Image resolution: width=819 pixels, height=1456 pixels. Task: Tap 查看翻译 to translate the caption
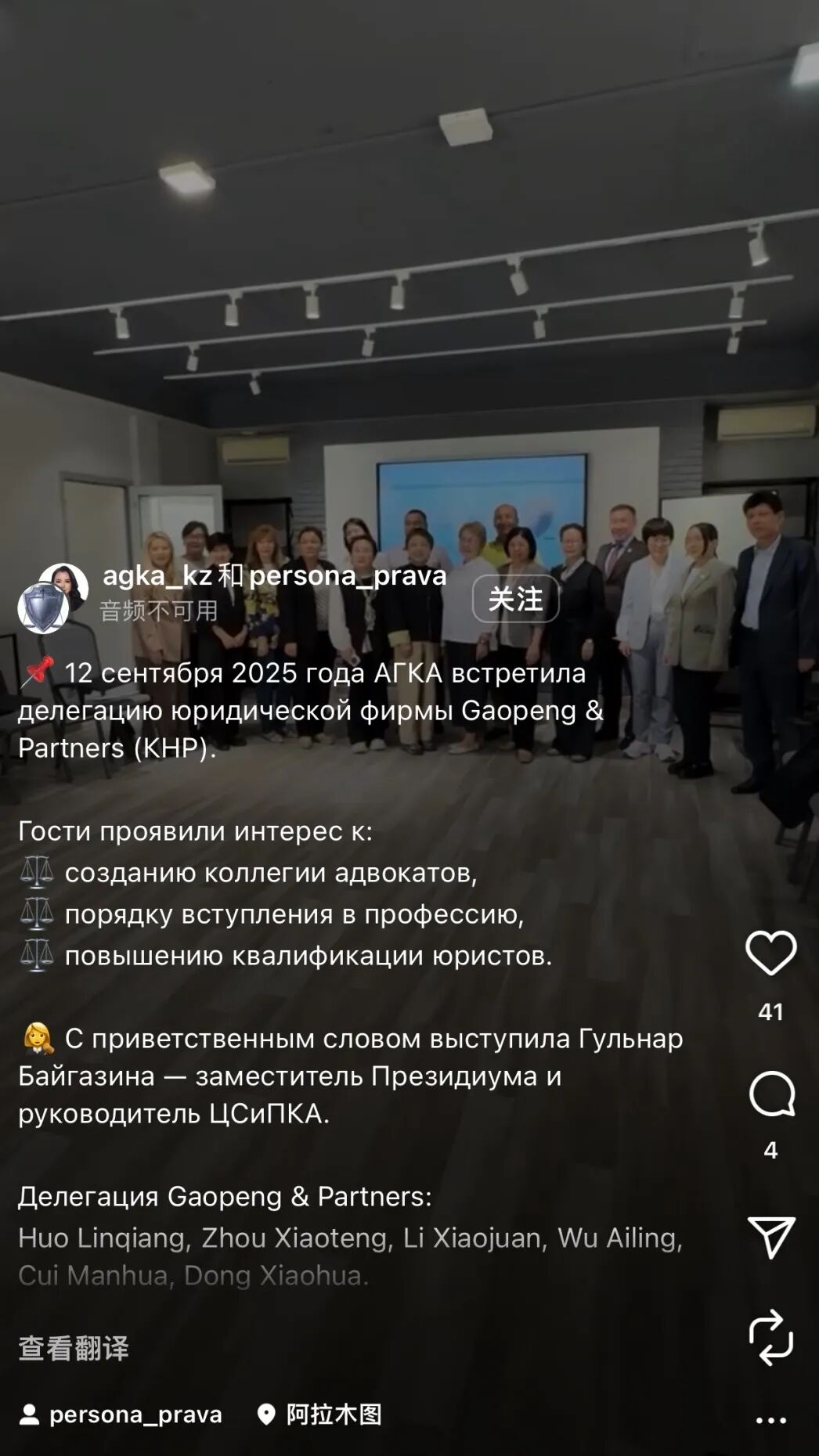click(74, 1348)
